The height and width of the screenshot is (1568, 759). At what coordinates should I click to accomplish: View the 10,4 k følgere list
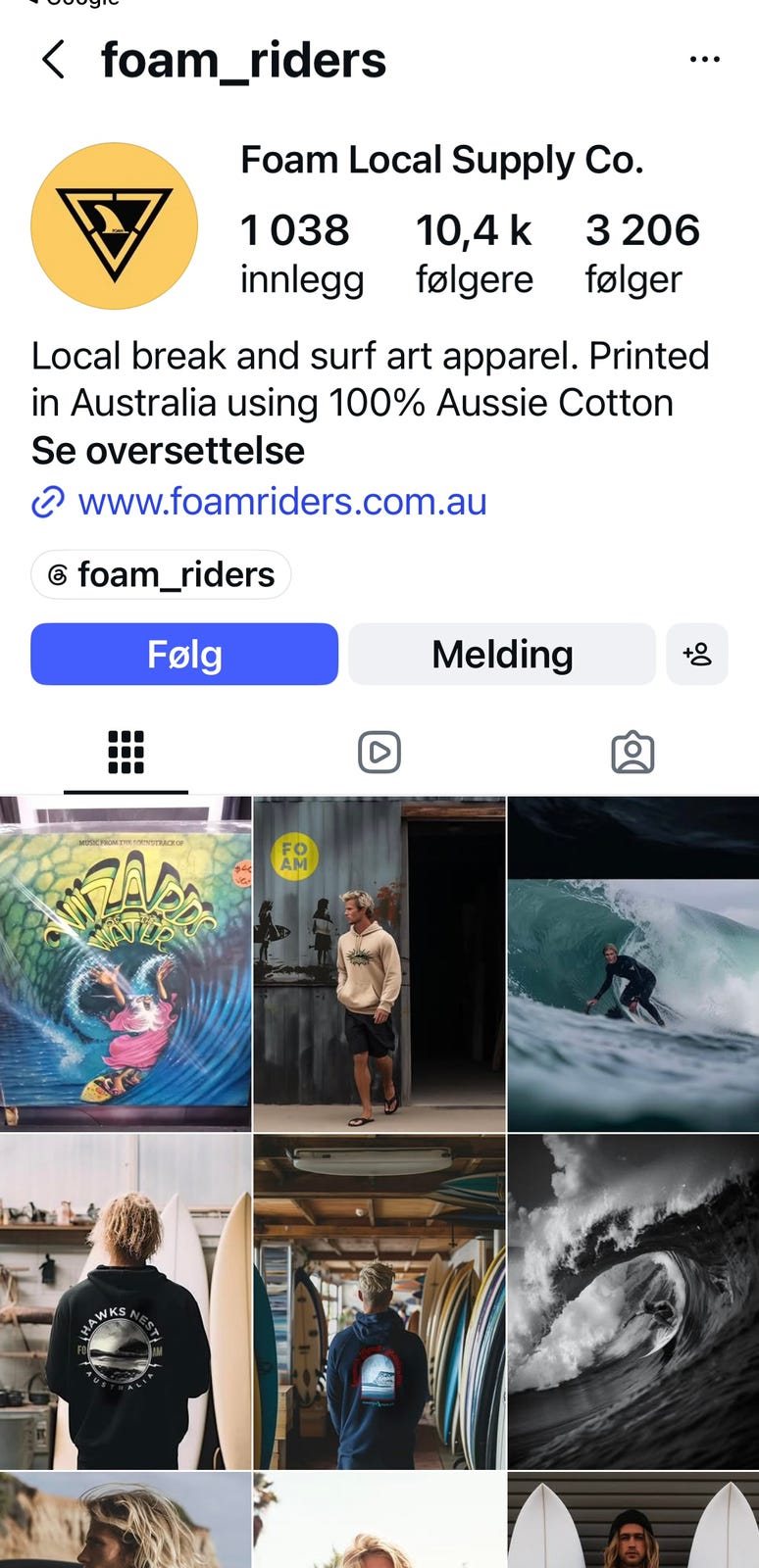474,254
